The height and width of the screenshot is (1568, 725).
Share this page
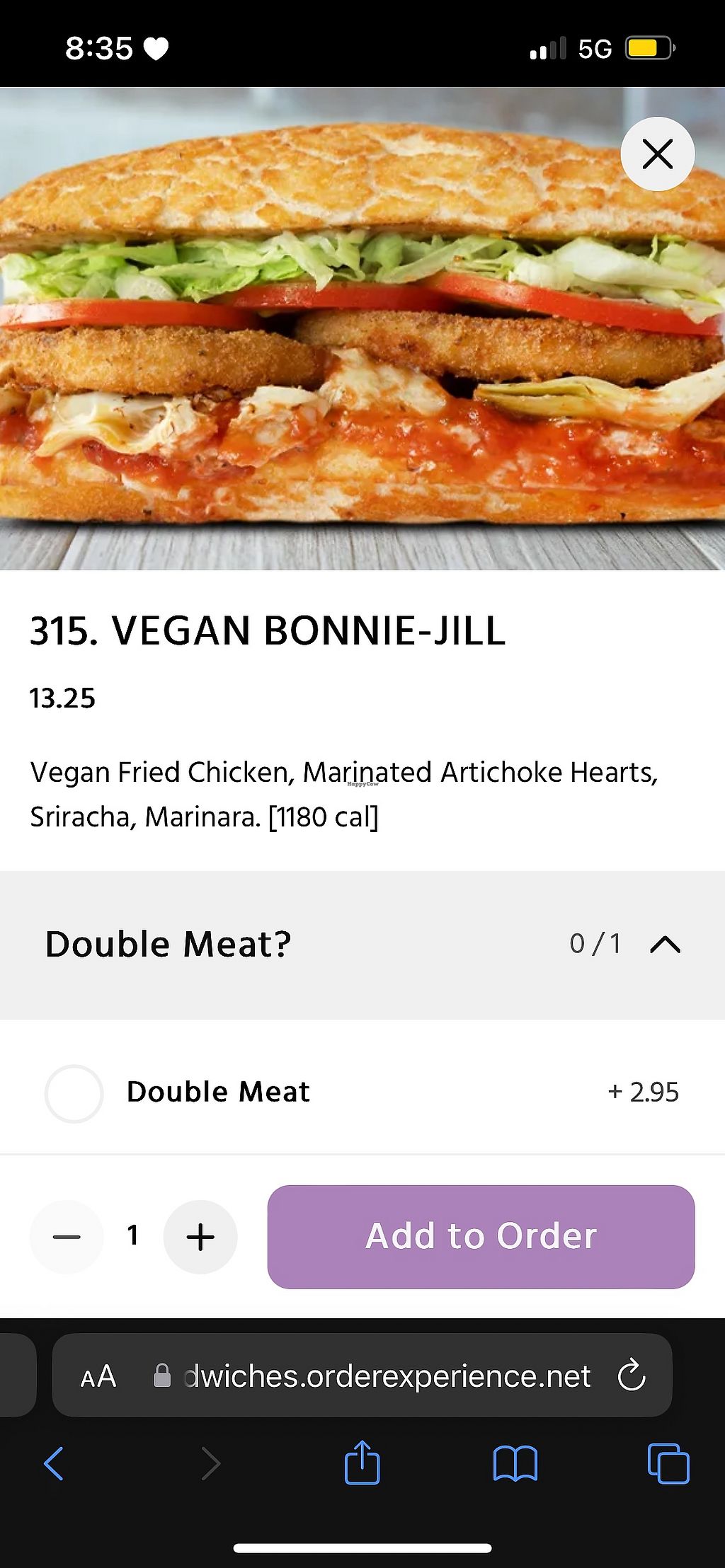click(362, 1463)
